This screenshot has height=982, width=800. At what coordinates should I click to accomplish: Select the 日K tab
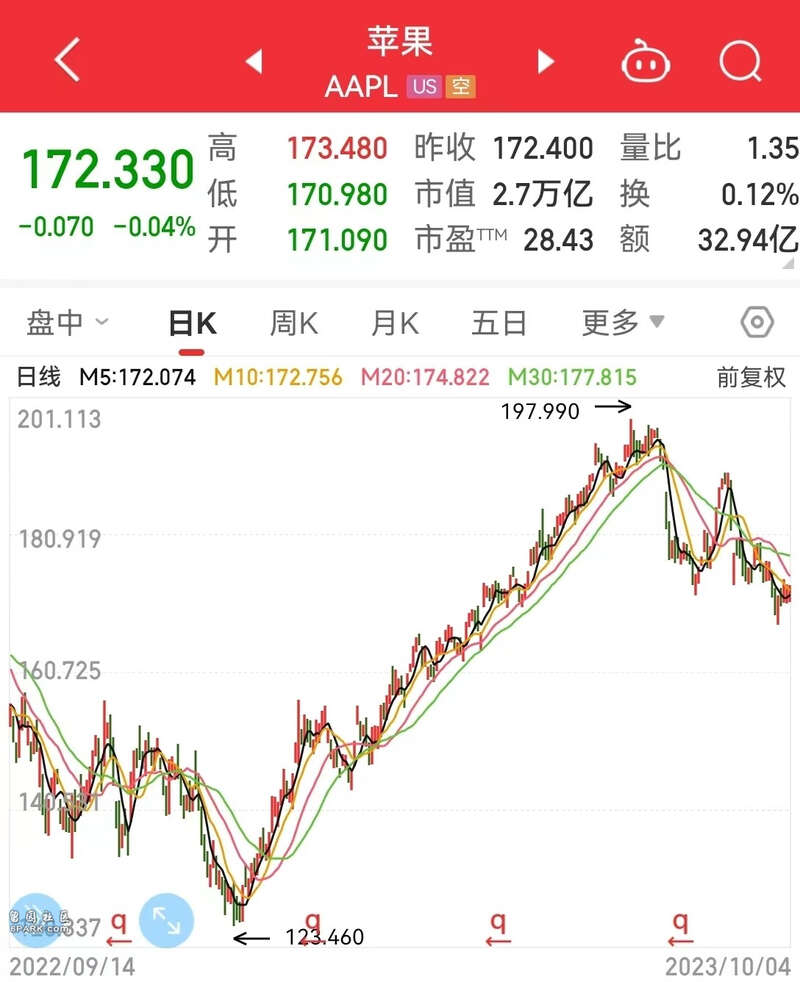[x=192, y=324]
